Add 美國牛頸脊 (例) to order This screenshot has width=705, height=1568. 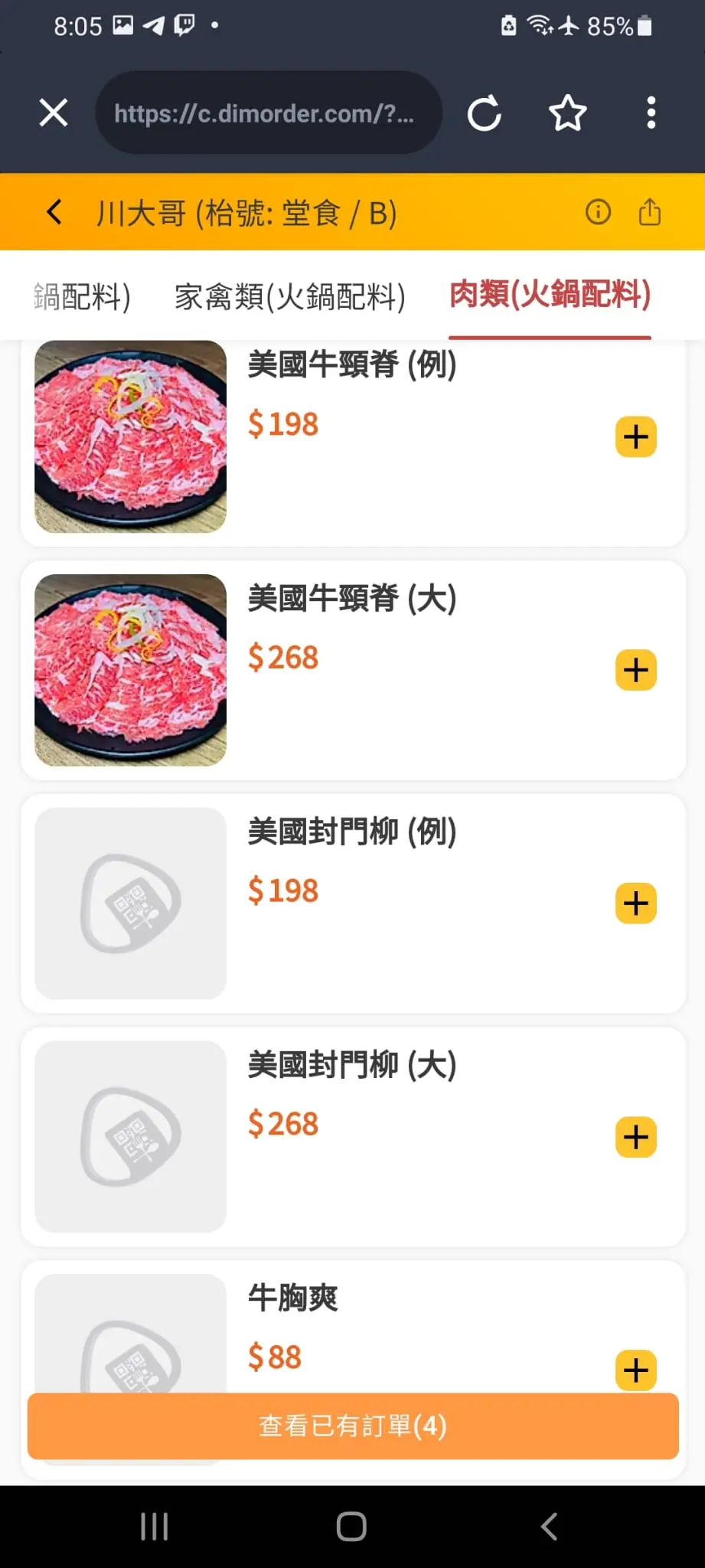[x=636, y=437]
